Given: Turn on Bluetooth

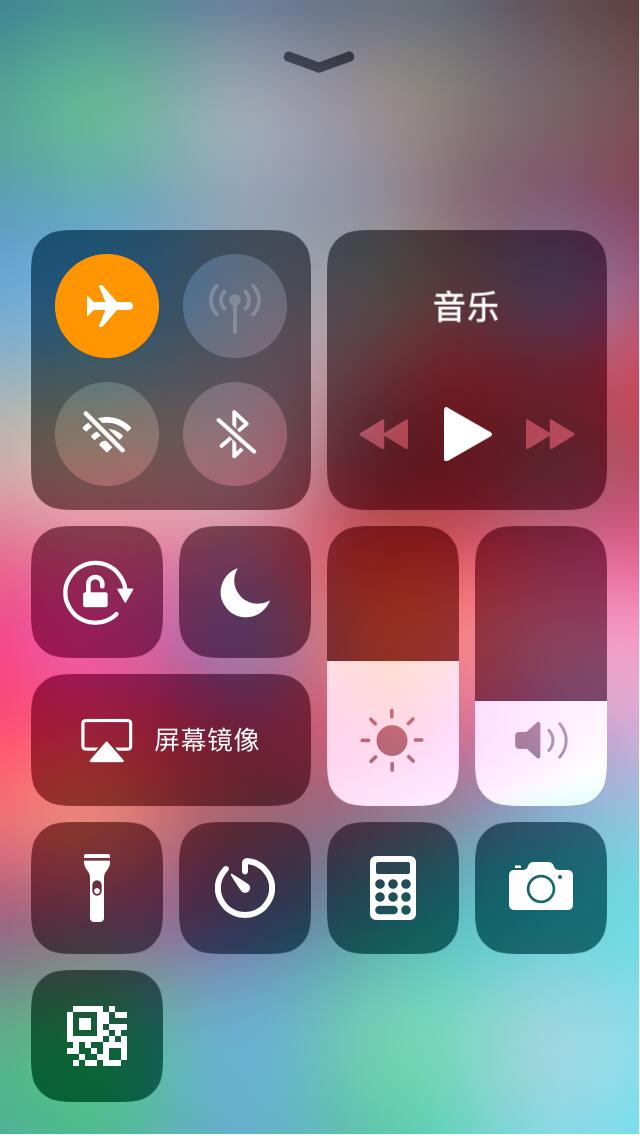Looking at the screenshot, I should [235, 434].
